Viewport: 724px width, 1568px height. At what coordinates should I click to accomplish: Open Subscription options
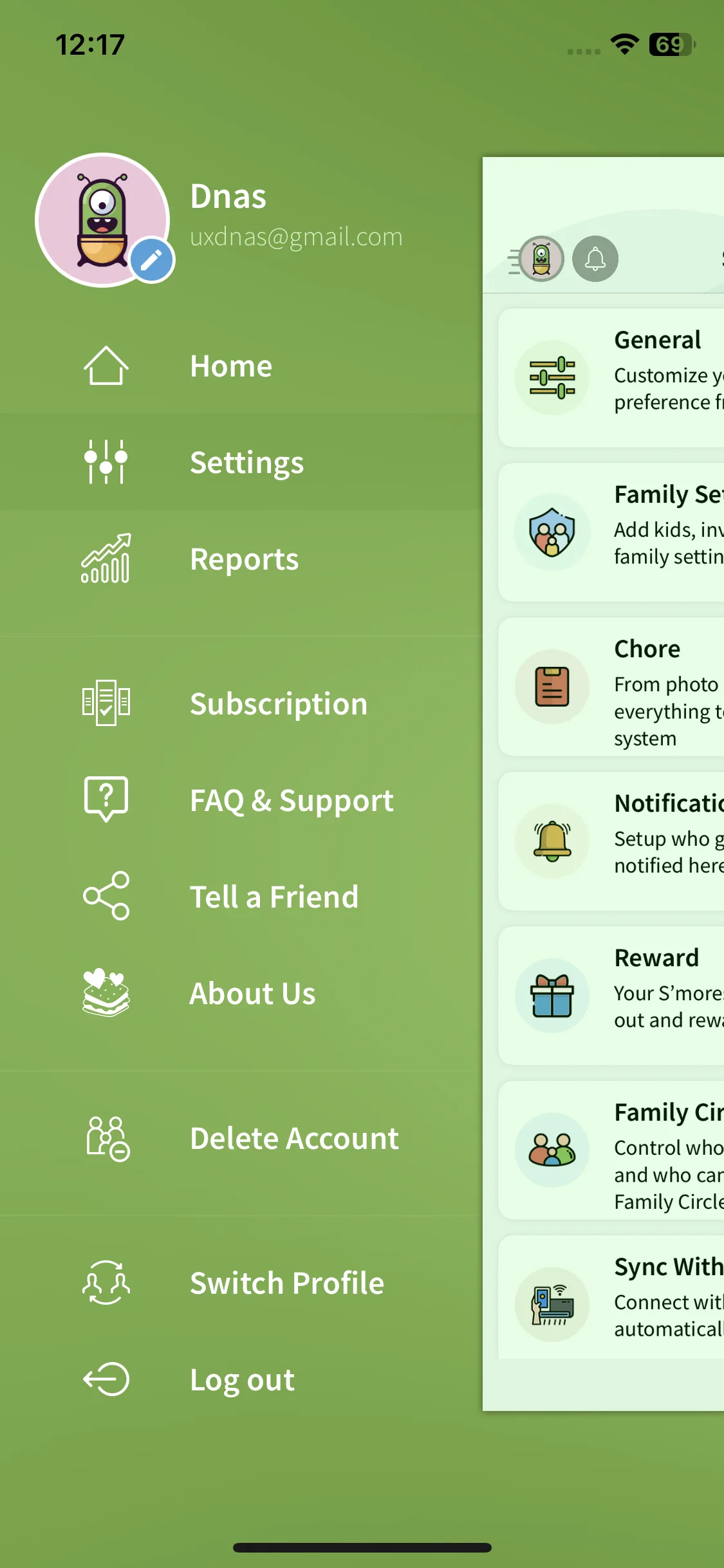241,703
